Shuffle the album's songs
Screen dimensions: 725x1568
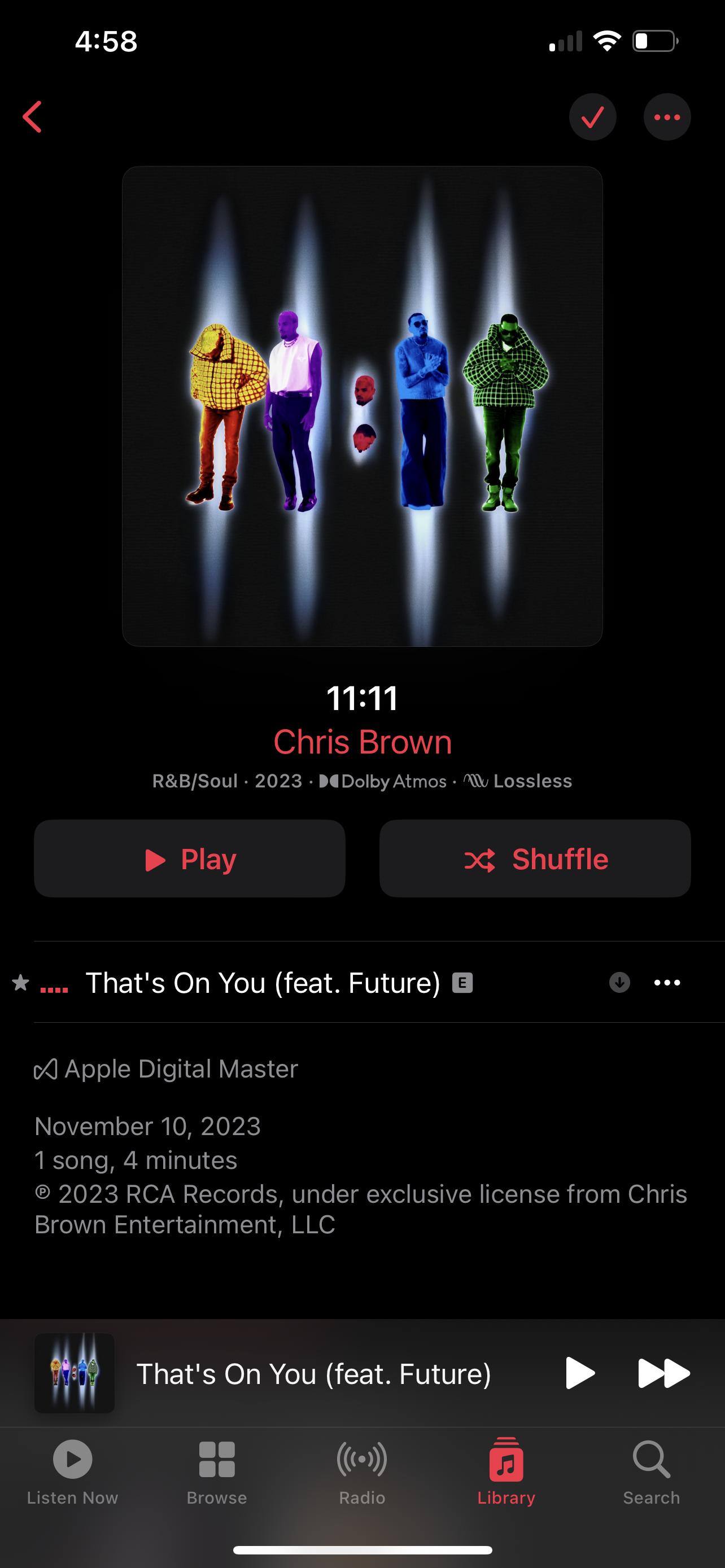tap(535, 859)
